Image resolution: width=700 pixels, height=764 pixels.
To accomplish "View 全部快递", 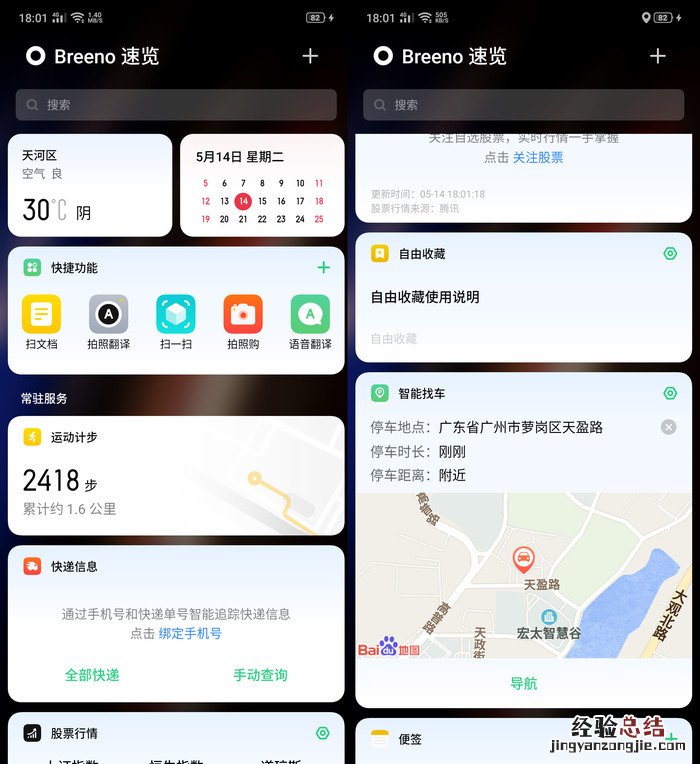I will [x=92, y=675].
